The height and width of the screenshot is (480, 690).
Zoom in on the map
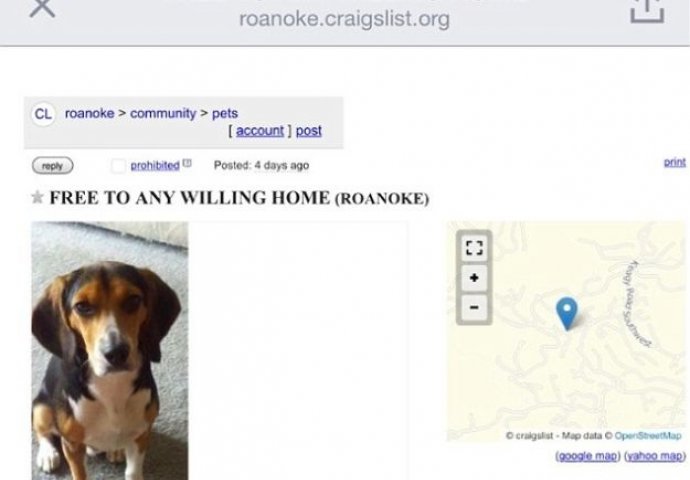474,278
